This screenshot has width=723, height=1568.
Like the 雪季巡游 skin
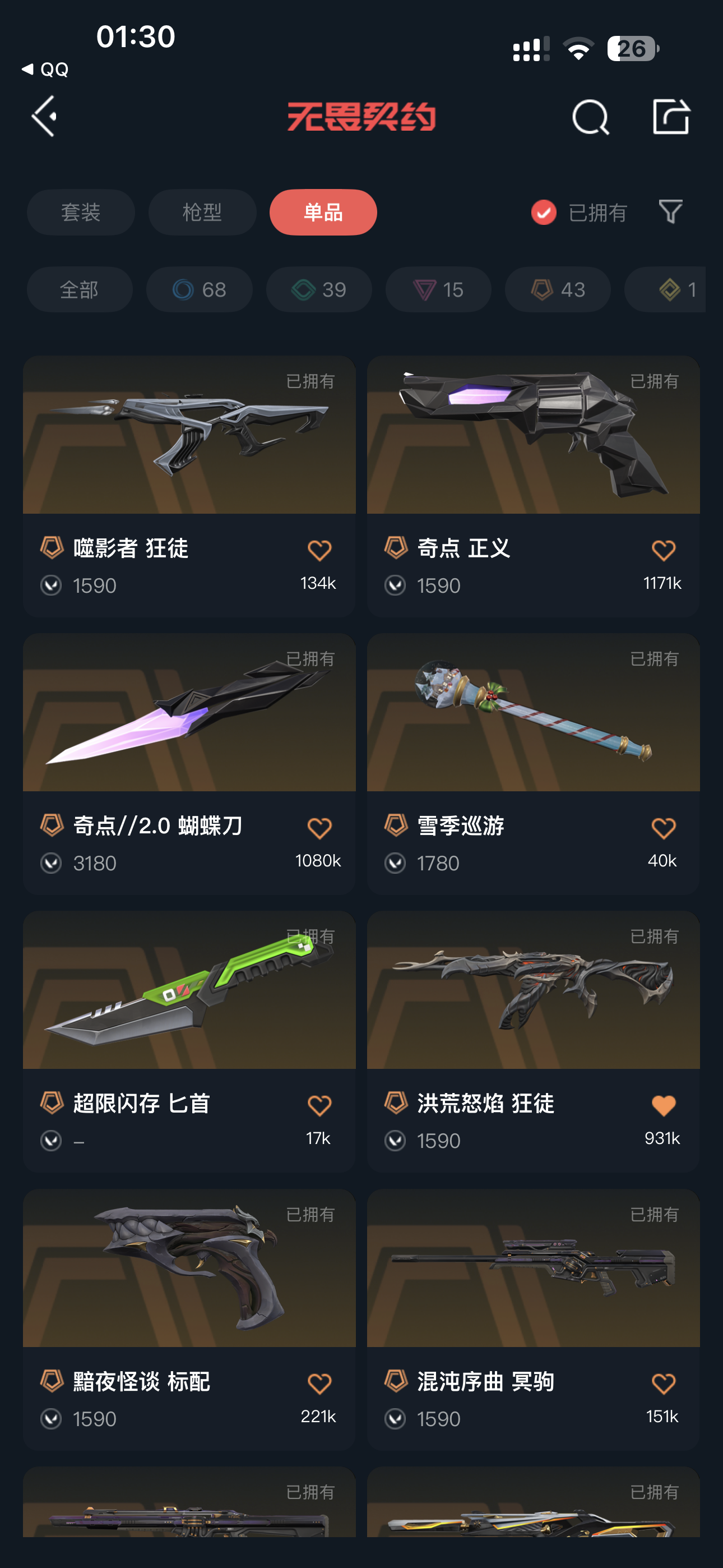coord(664,828)
